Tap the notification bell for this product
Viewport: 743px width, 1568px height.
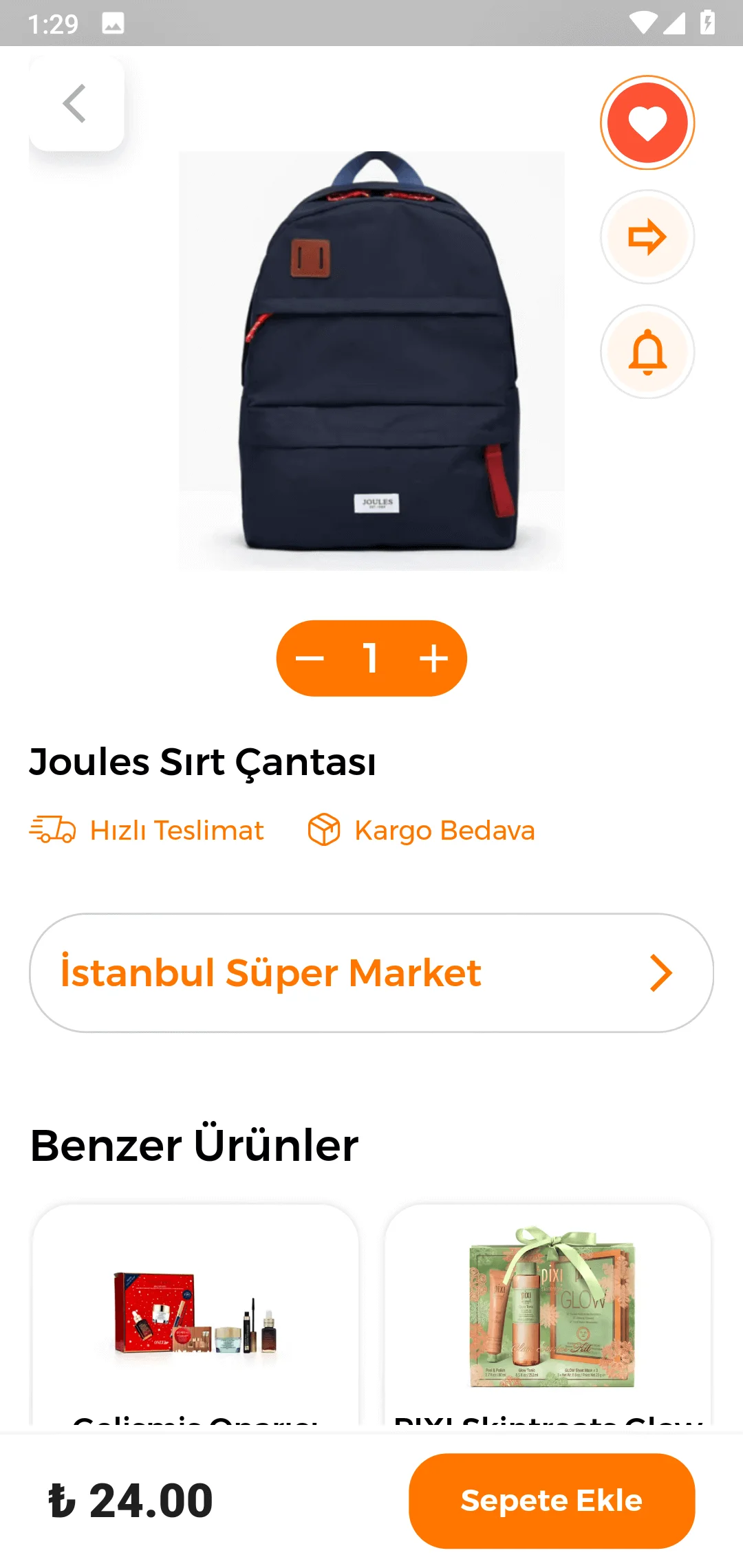click(x=647, y=351)
